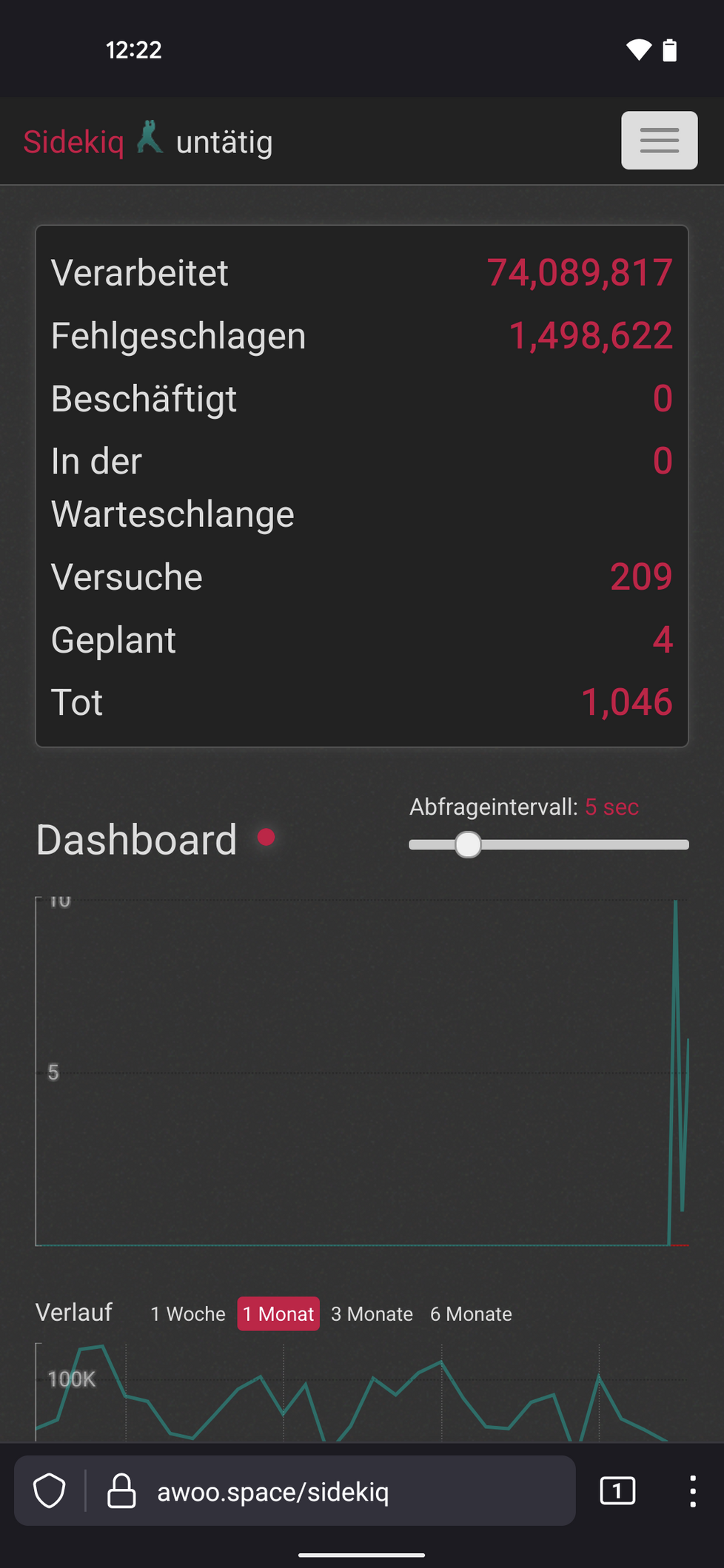
Task: Tap the Abfrageintervall slider handle
Action: pos(468,845)
